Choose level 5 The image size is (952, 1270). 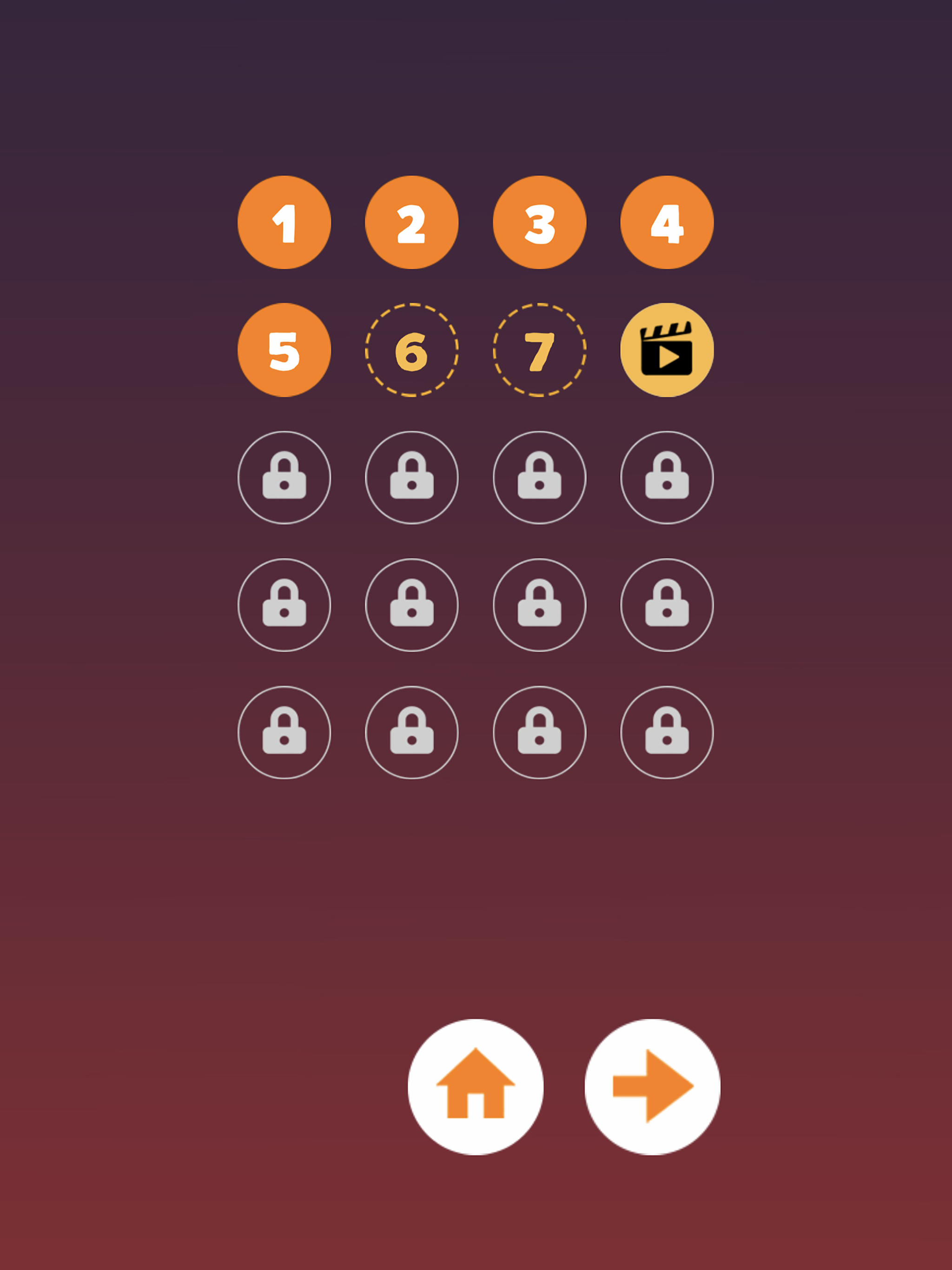(x=284, y=350)
